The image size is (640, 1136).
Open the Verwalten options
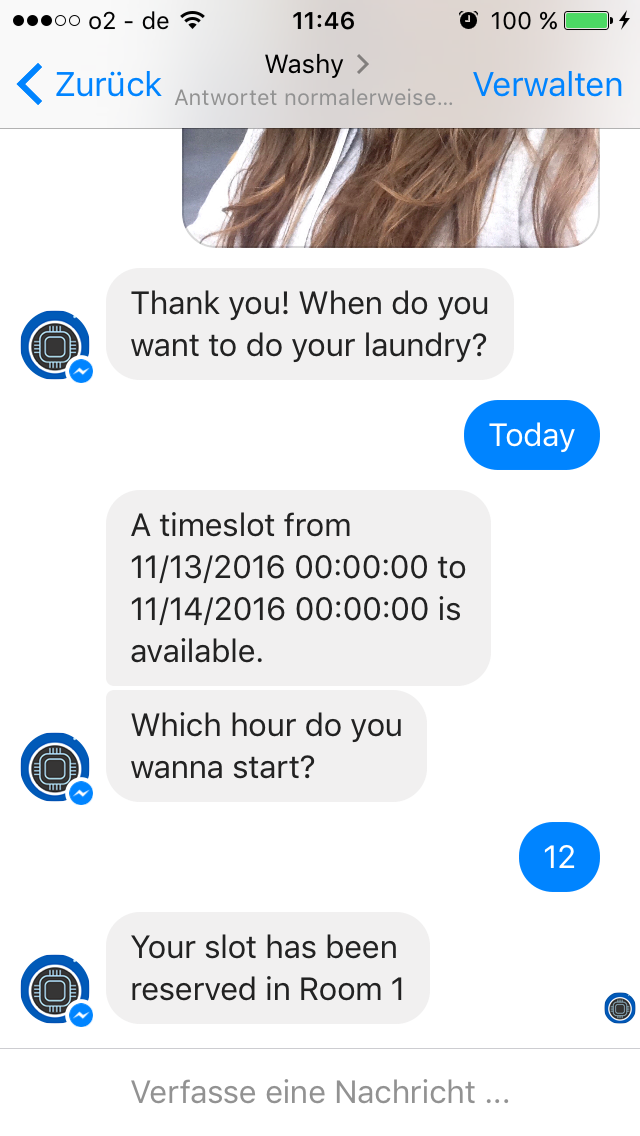point(547,85)
